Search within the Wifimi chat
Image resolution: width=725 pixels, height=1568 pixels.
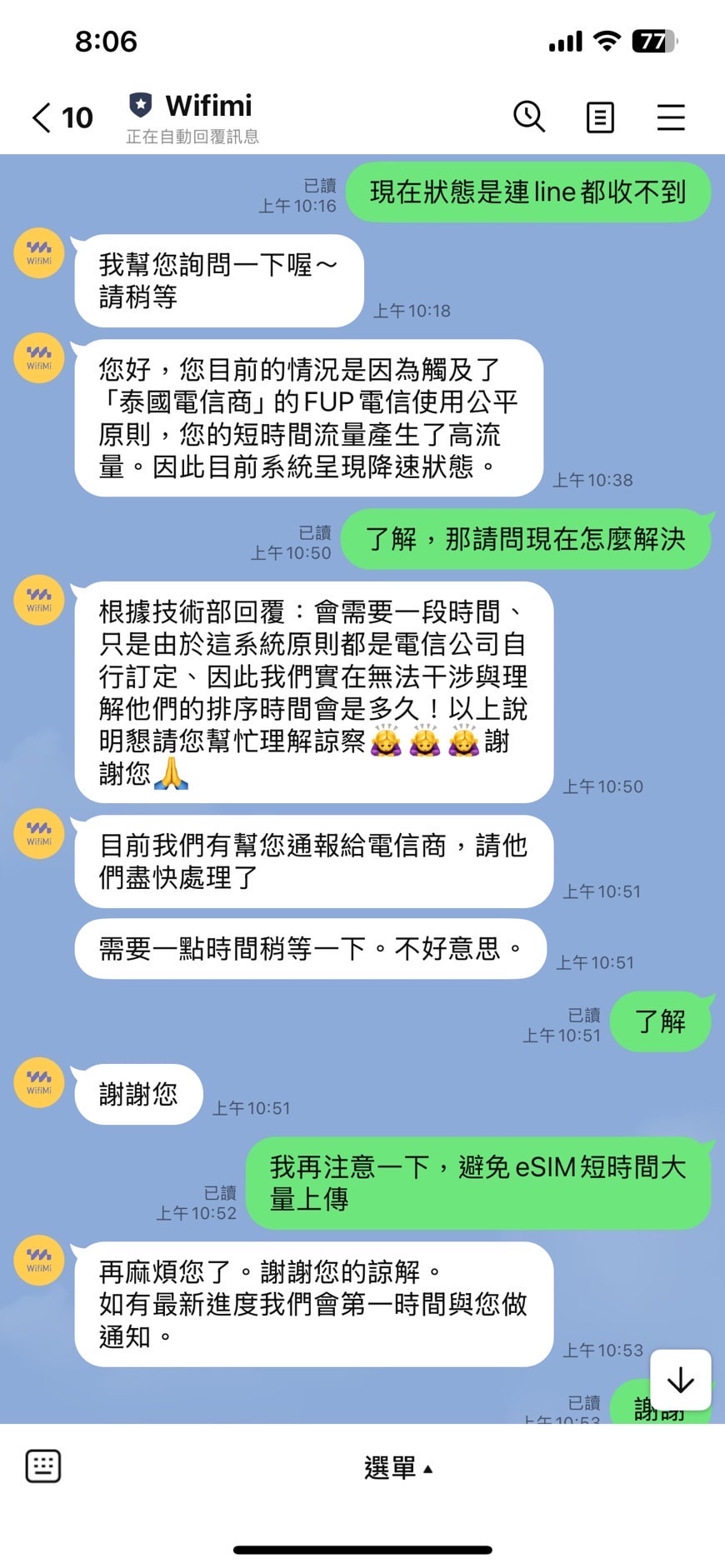tap(529, 117)
